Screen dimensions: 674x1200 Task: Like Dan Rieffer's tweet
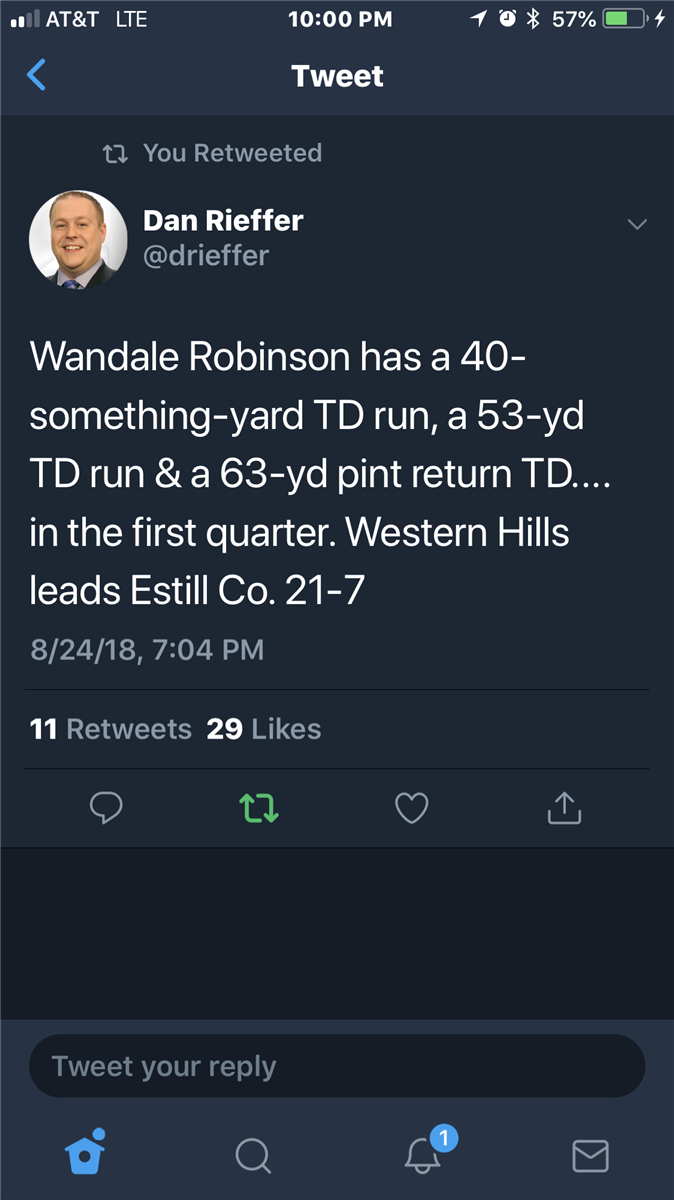[412, 808]
